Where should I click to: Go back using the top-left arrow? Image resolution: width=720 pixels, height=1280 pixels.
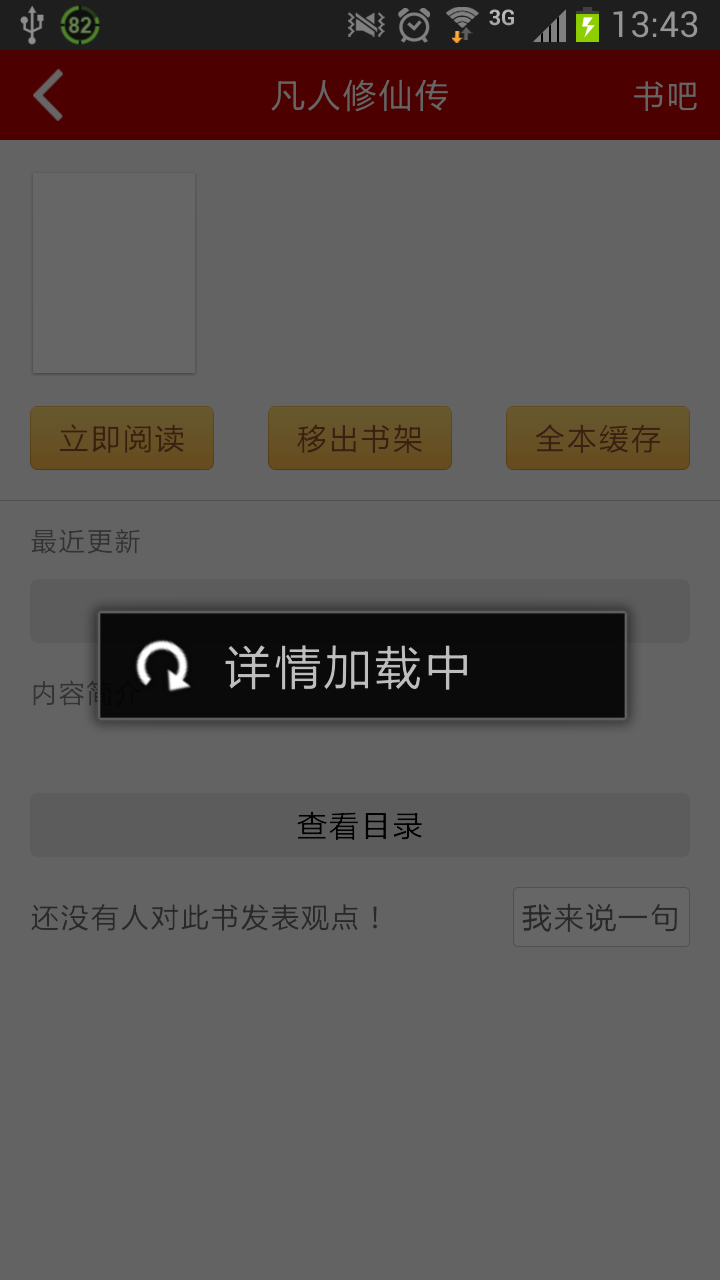pos(48,95)
